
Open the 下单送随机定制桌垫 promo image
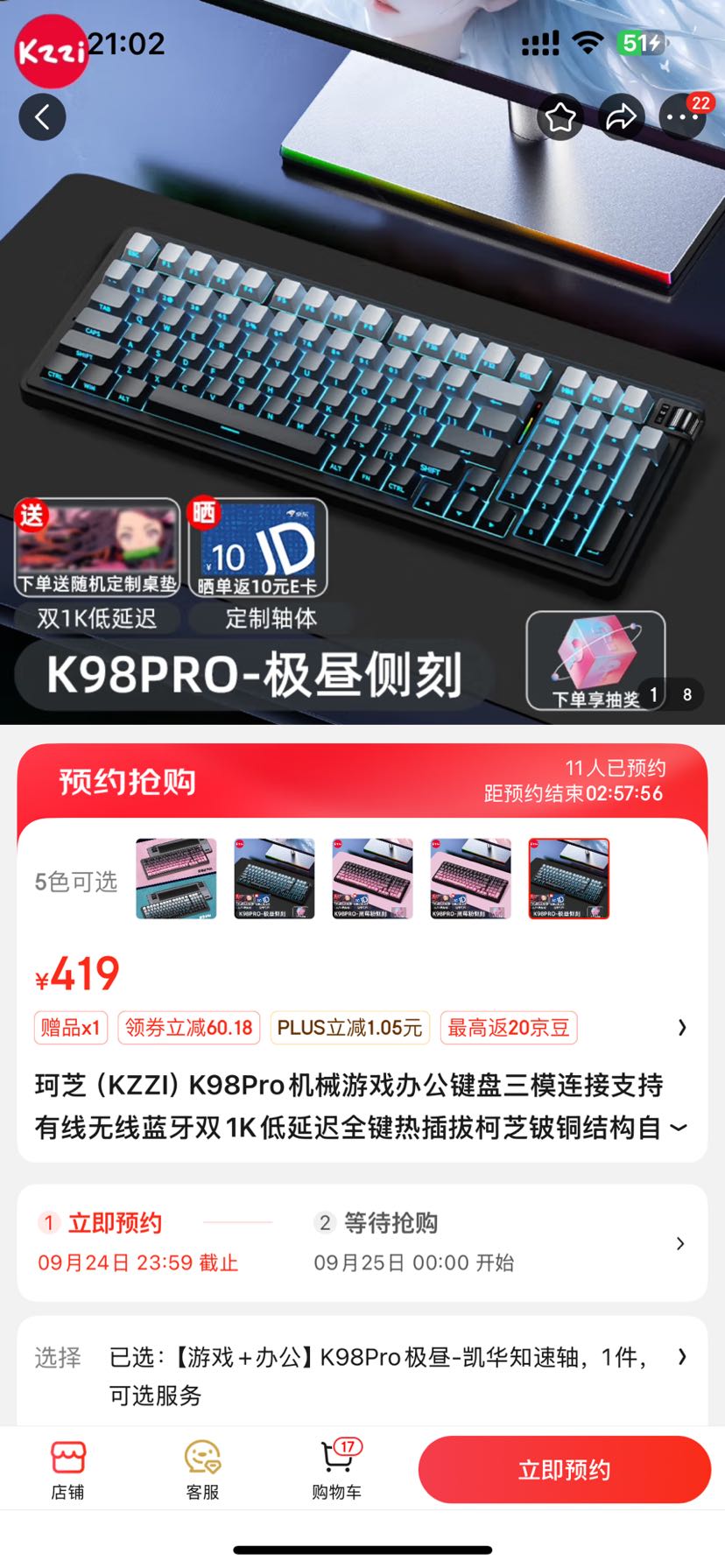(x=97, y=545)
